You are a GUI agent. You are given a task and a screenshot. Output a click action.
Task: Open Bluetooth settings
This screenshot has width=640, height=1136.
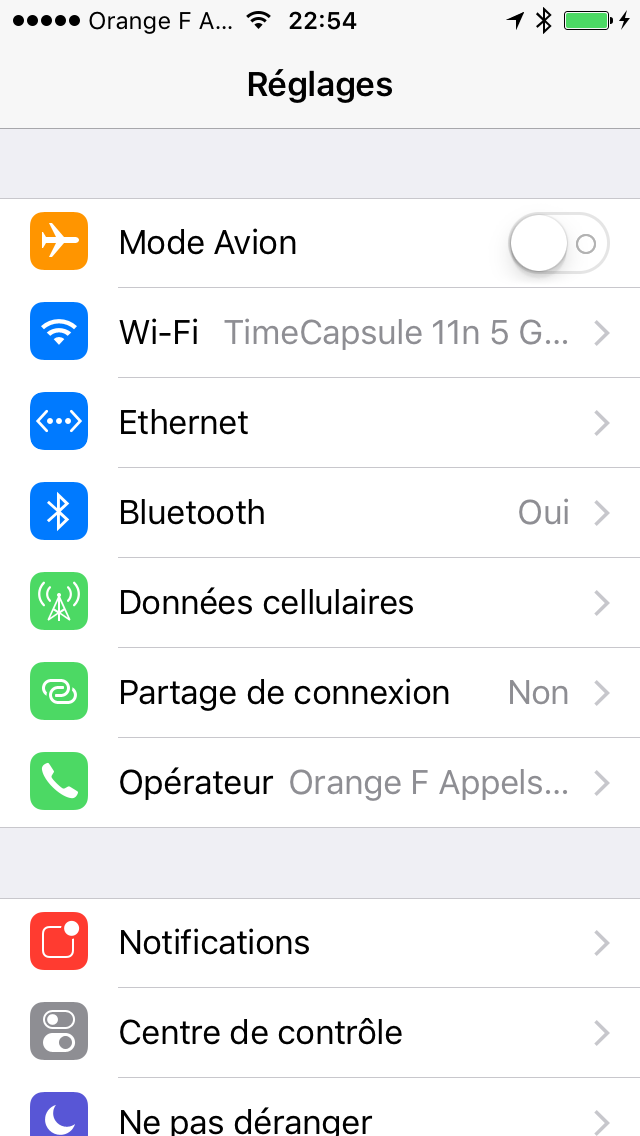[x=320, y=513]
